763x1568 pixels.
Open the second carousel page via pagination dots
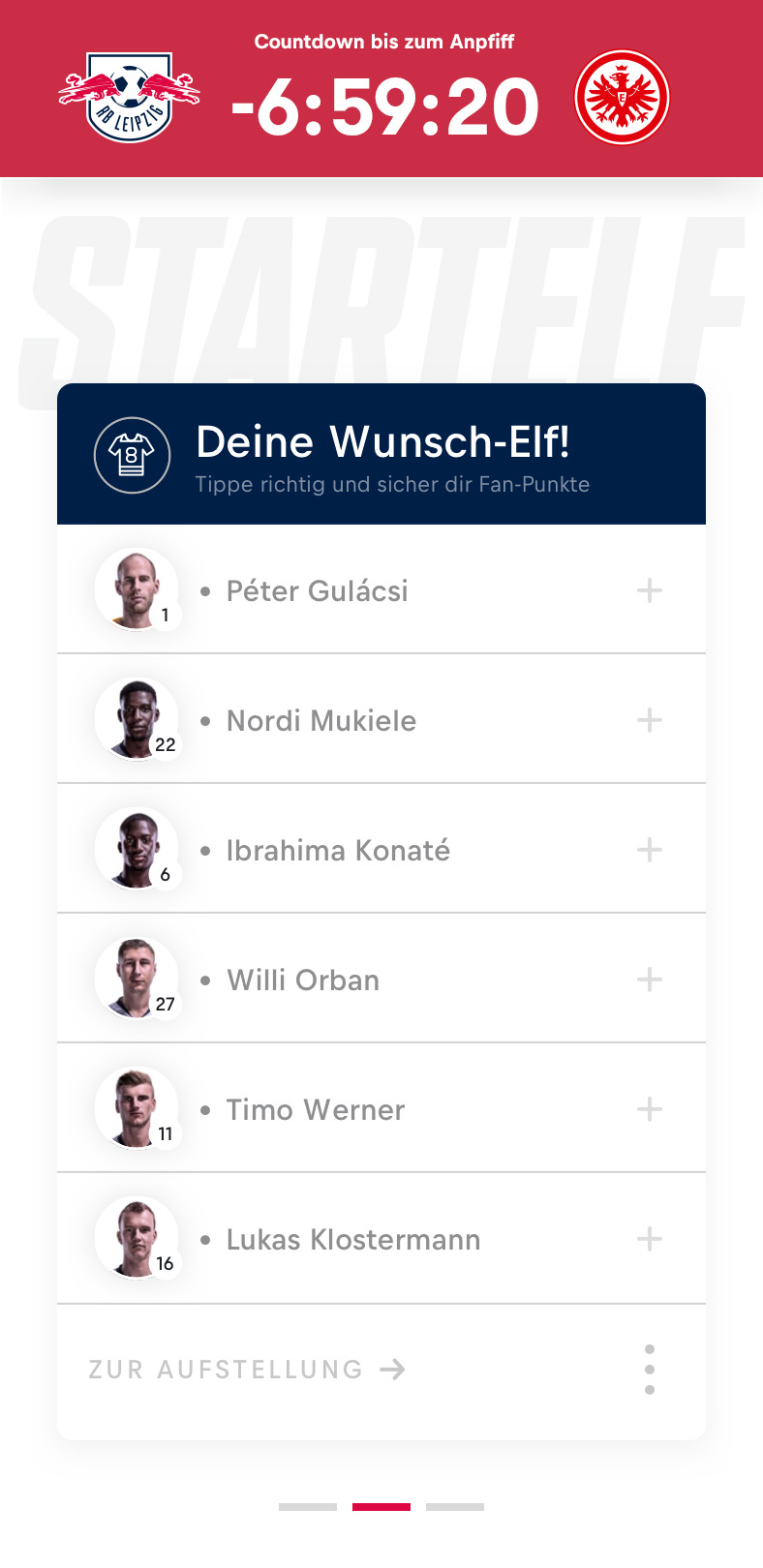click(383, 1506)
